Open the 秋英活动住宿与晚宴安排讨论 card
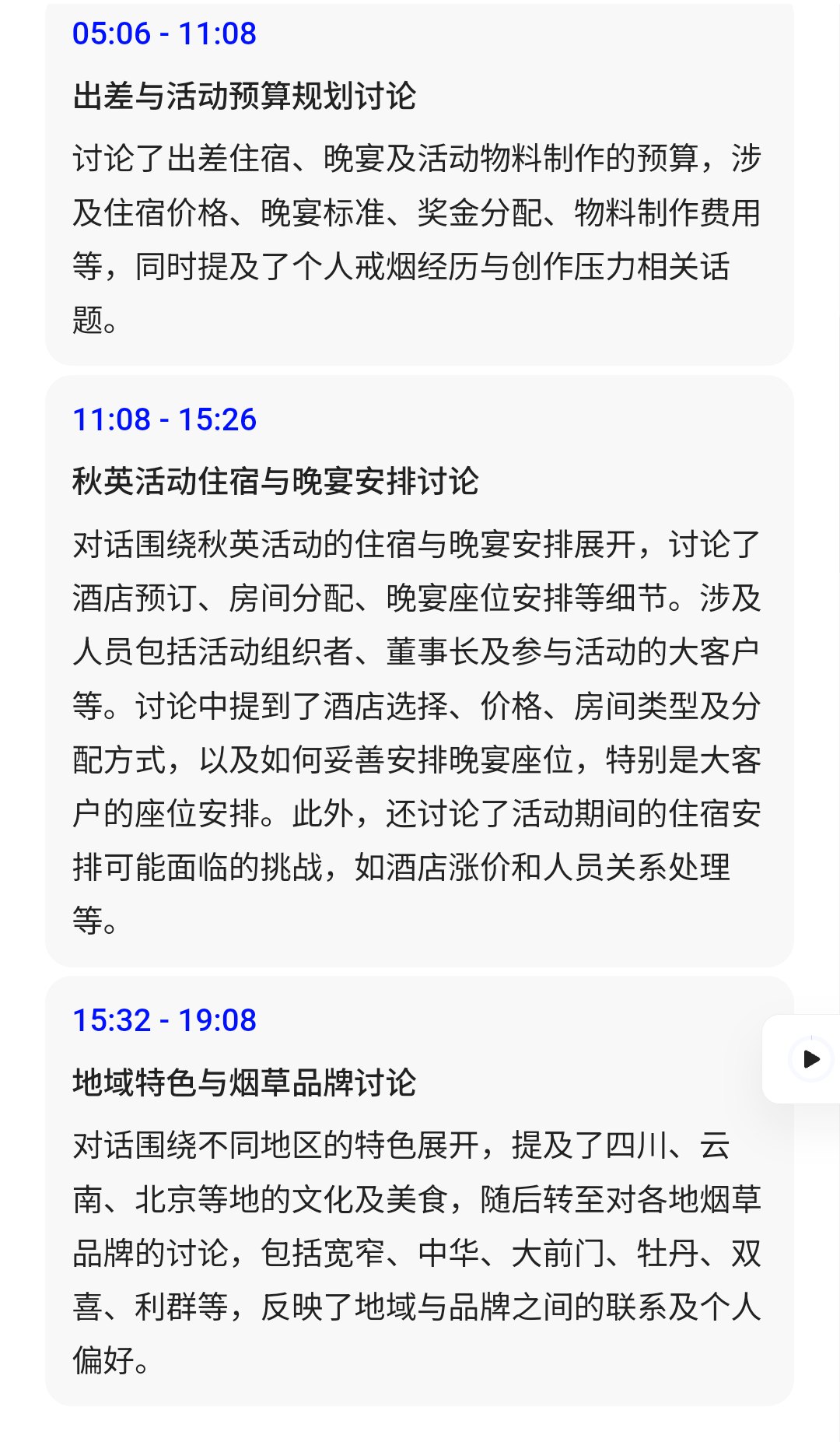 click(419, 671)
